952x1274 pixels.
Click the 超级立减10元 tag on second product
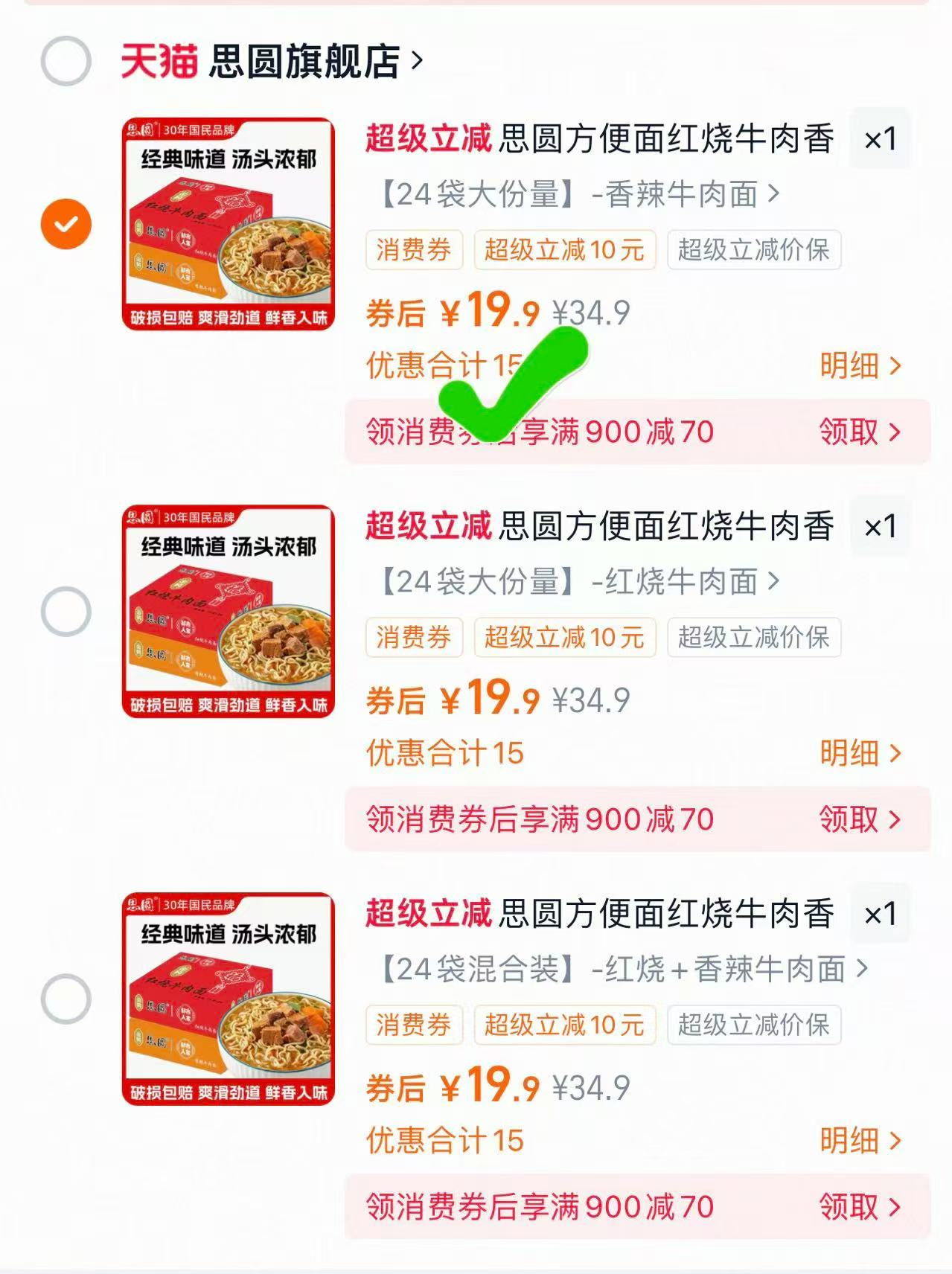(x=565, y=638)
